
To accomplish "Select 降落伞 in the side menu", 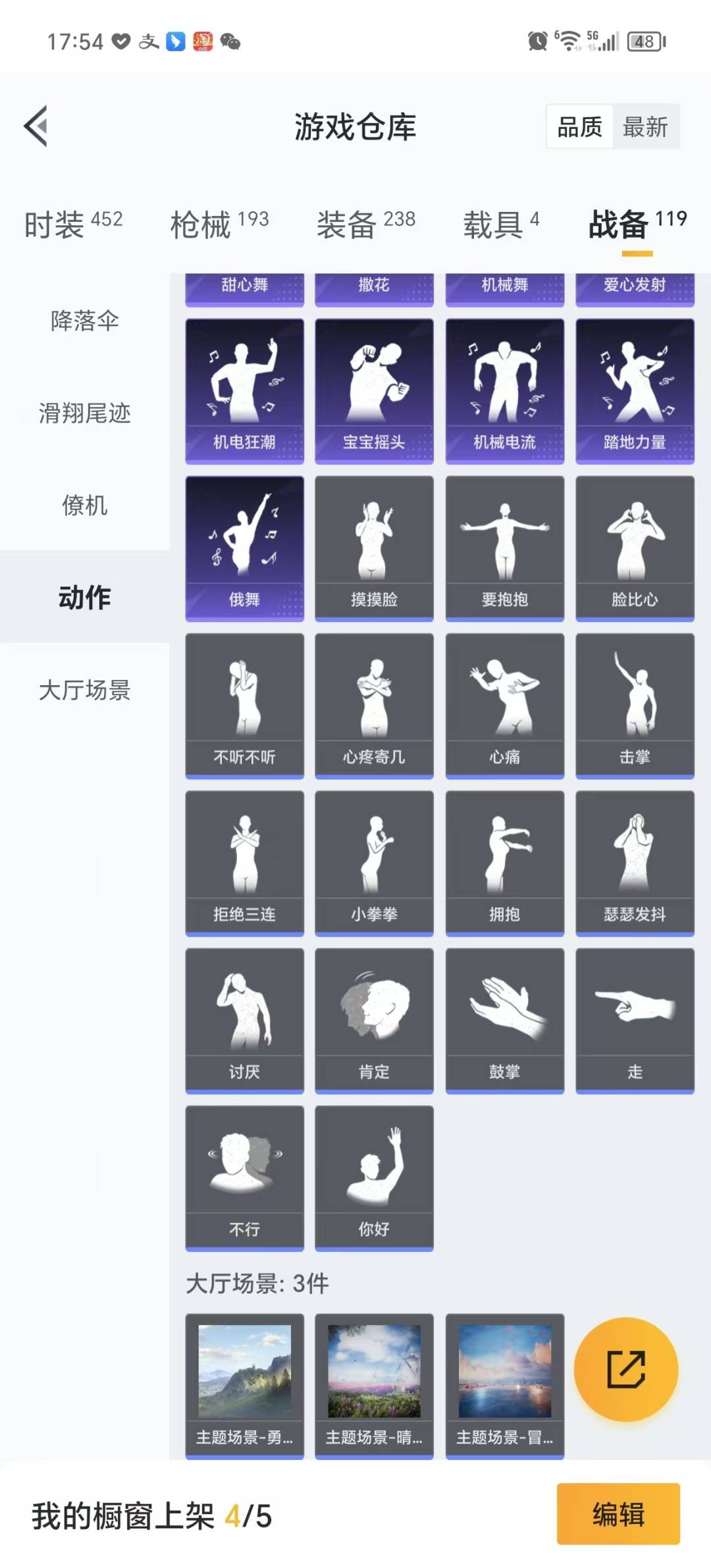I will (84, 321).
